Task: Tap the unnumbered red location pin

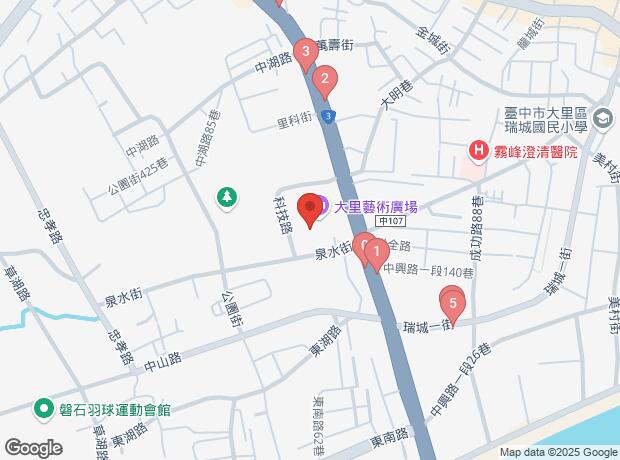Action: click(310, 208)
